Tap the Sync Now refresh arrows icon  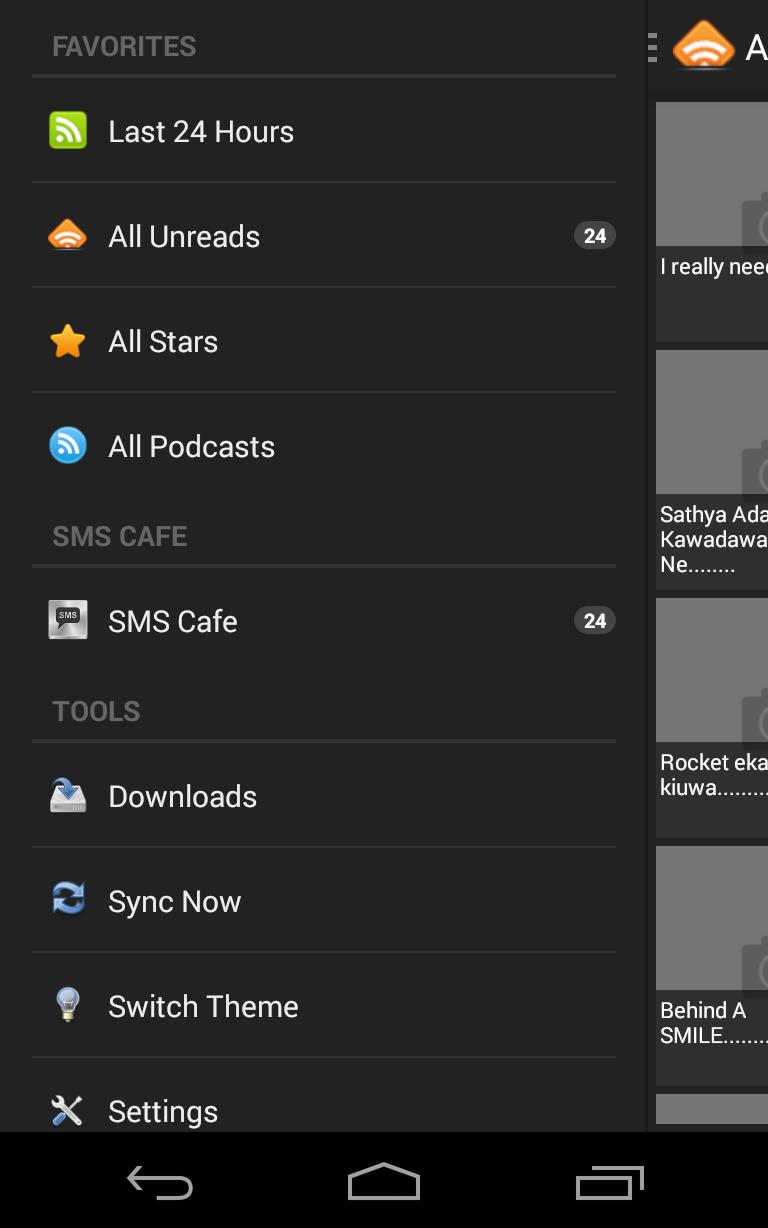66,901
